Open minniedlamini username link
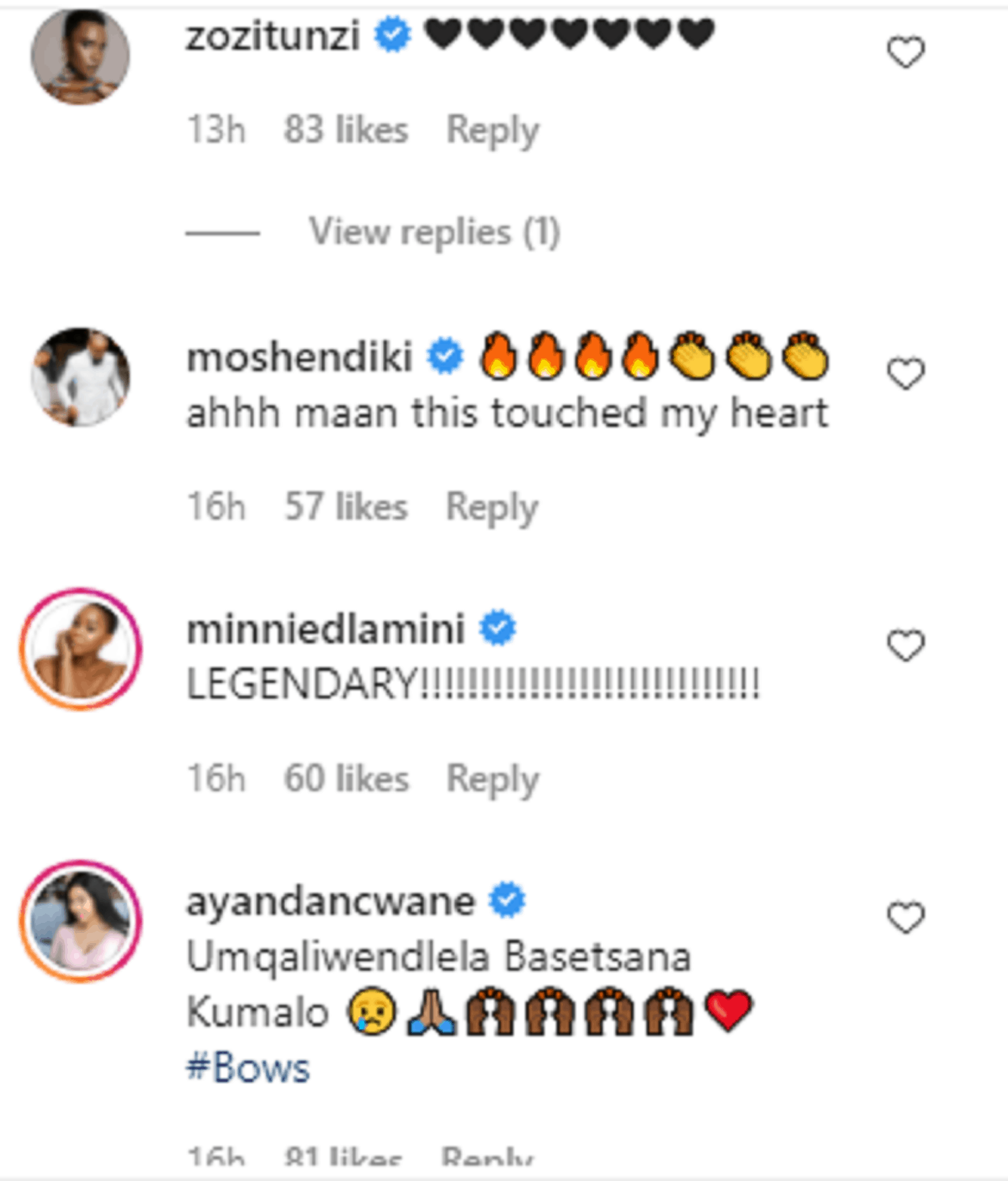 pyautogui.click(x=326, y=629)
